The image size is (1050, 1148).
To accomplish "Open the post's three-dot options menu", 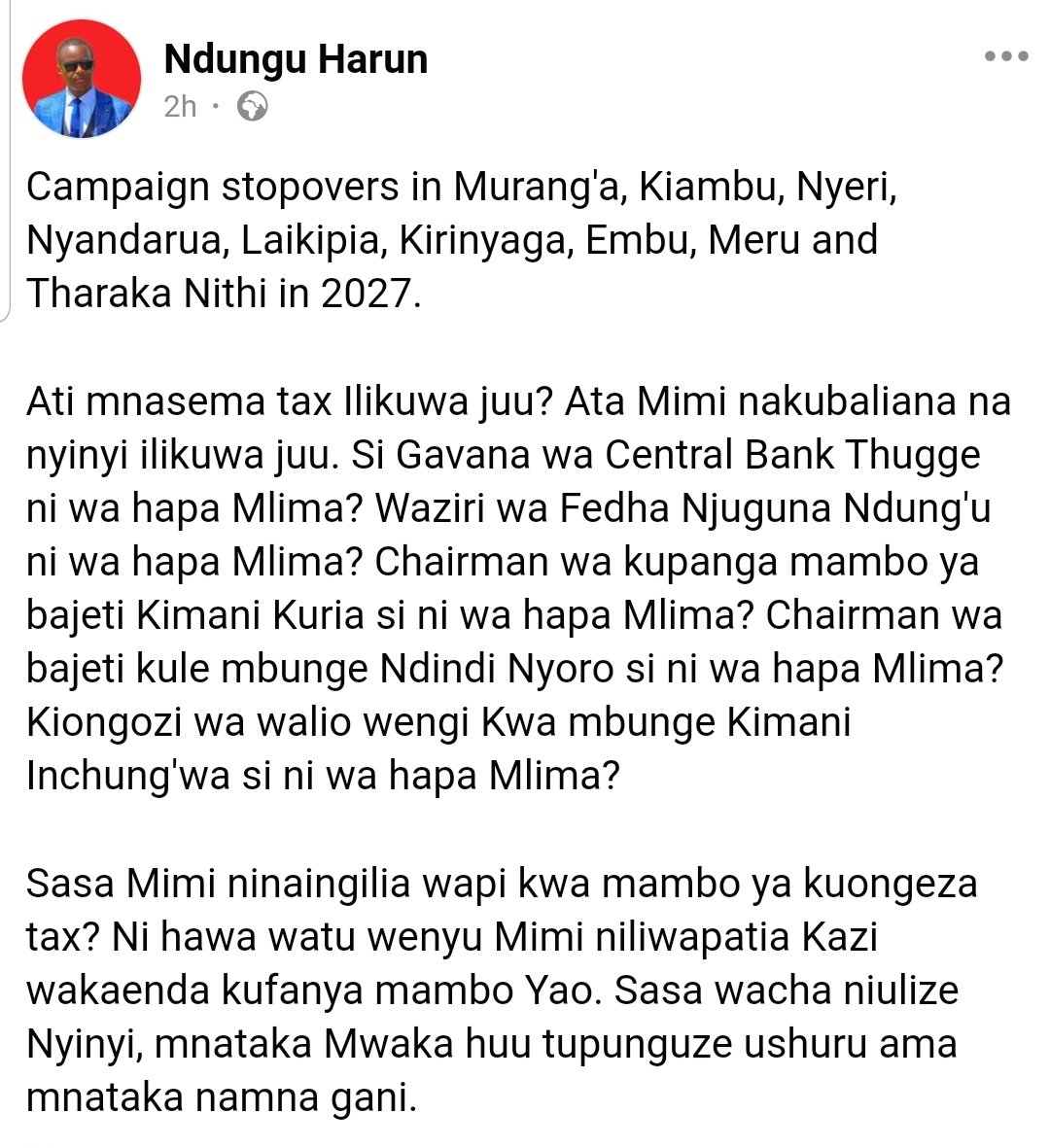I will coord(1005,56).
